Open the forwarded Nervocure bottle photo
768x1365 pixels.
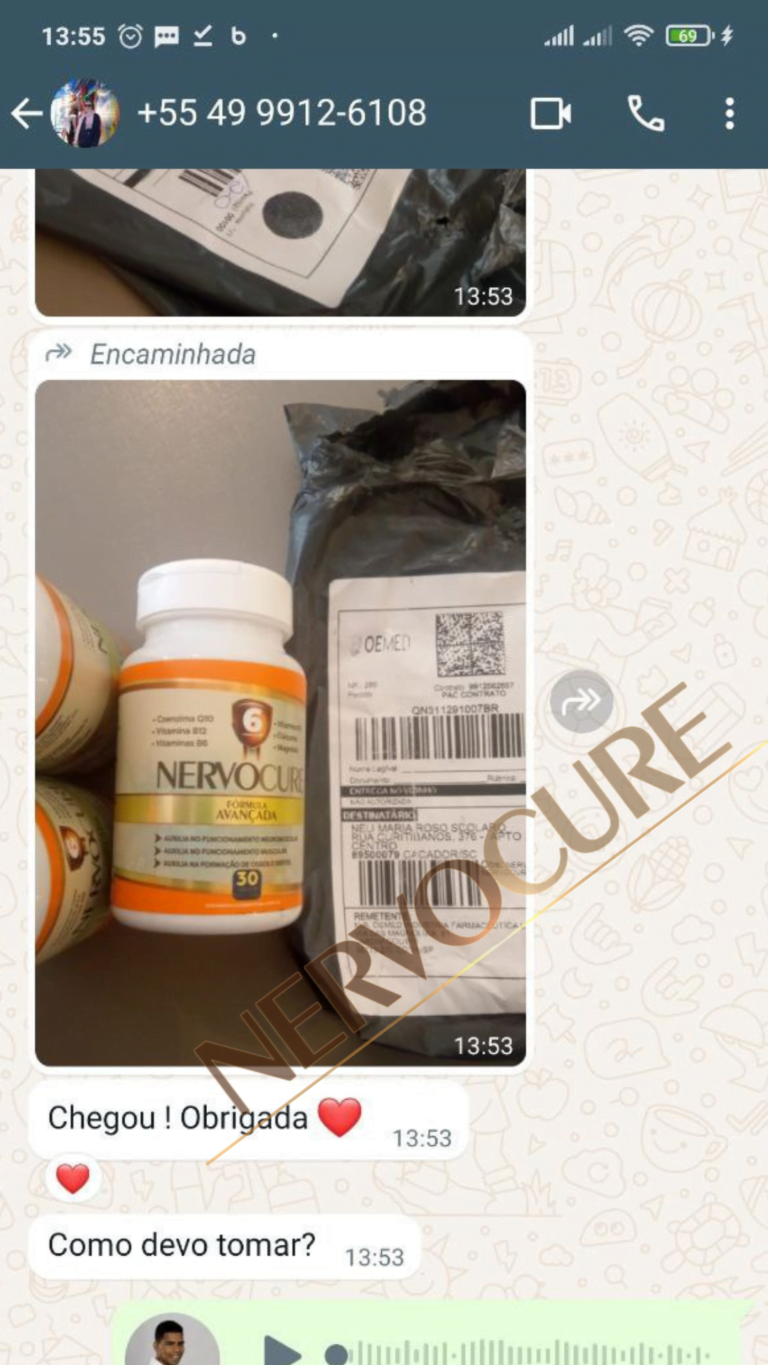(280, 722)
